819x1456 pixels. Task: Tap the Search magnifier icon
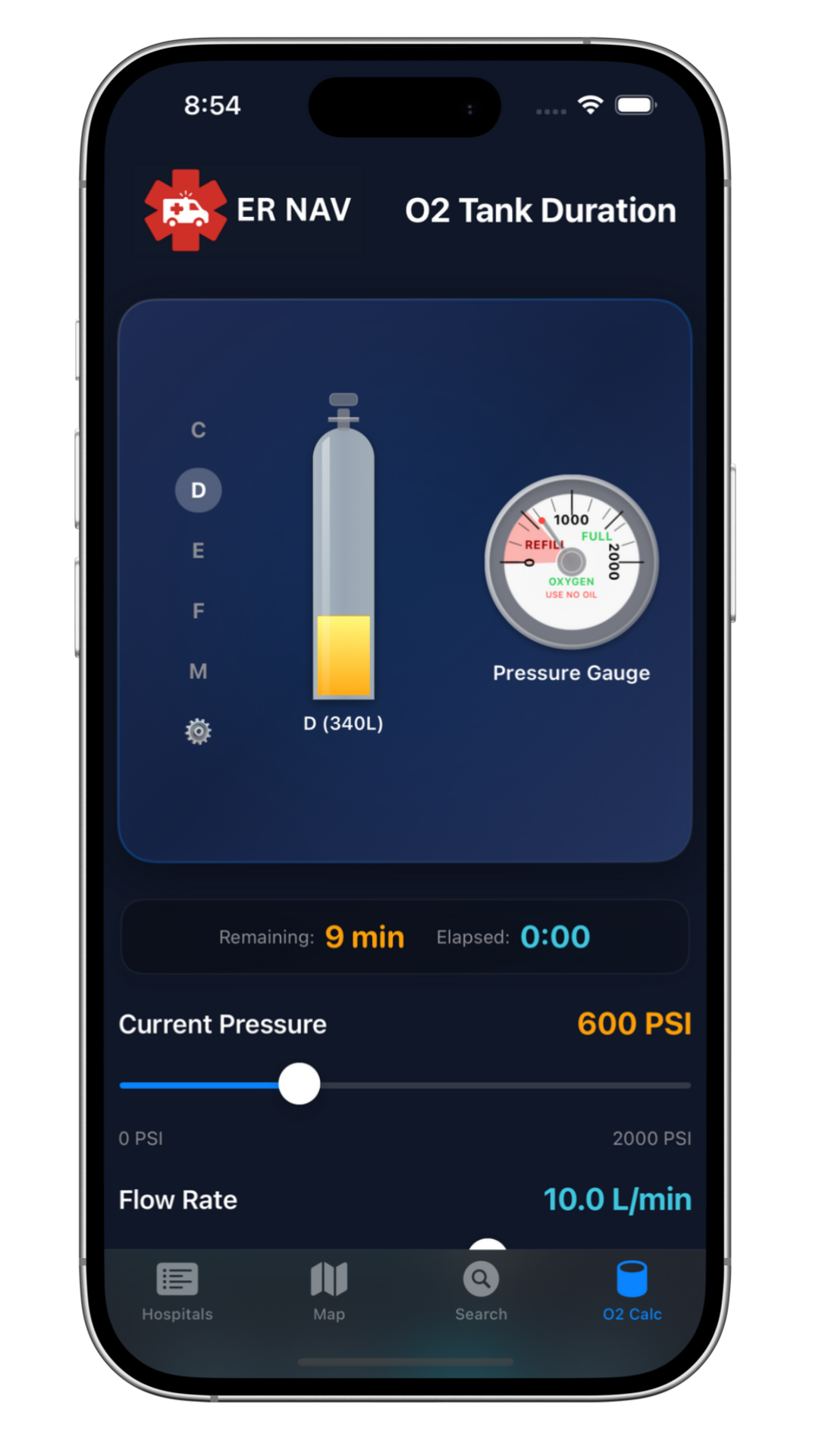[481, 1279]
